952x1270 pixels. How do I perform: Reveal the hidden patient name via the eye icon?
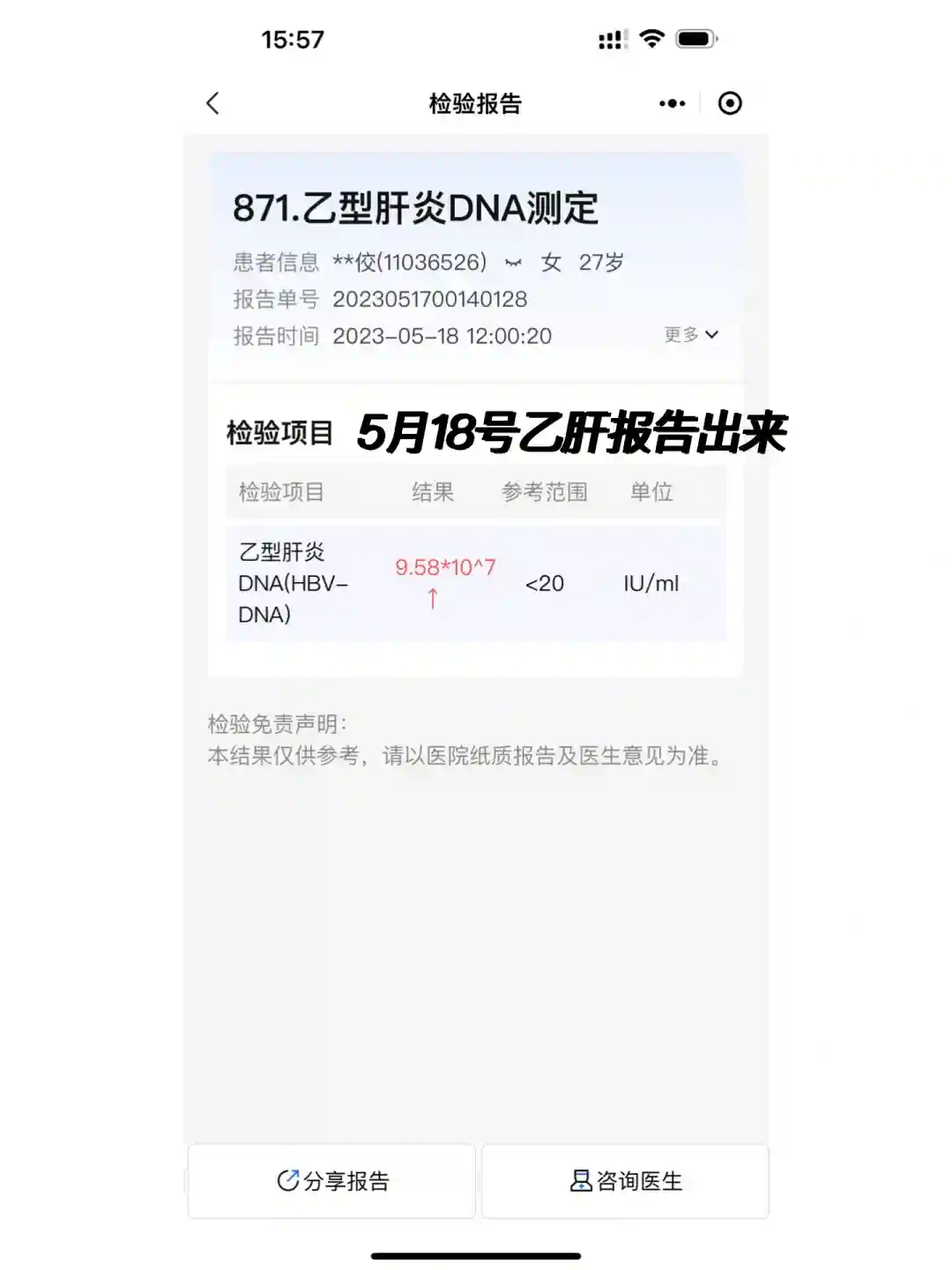pos(513,263)
